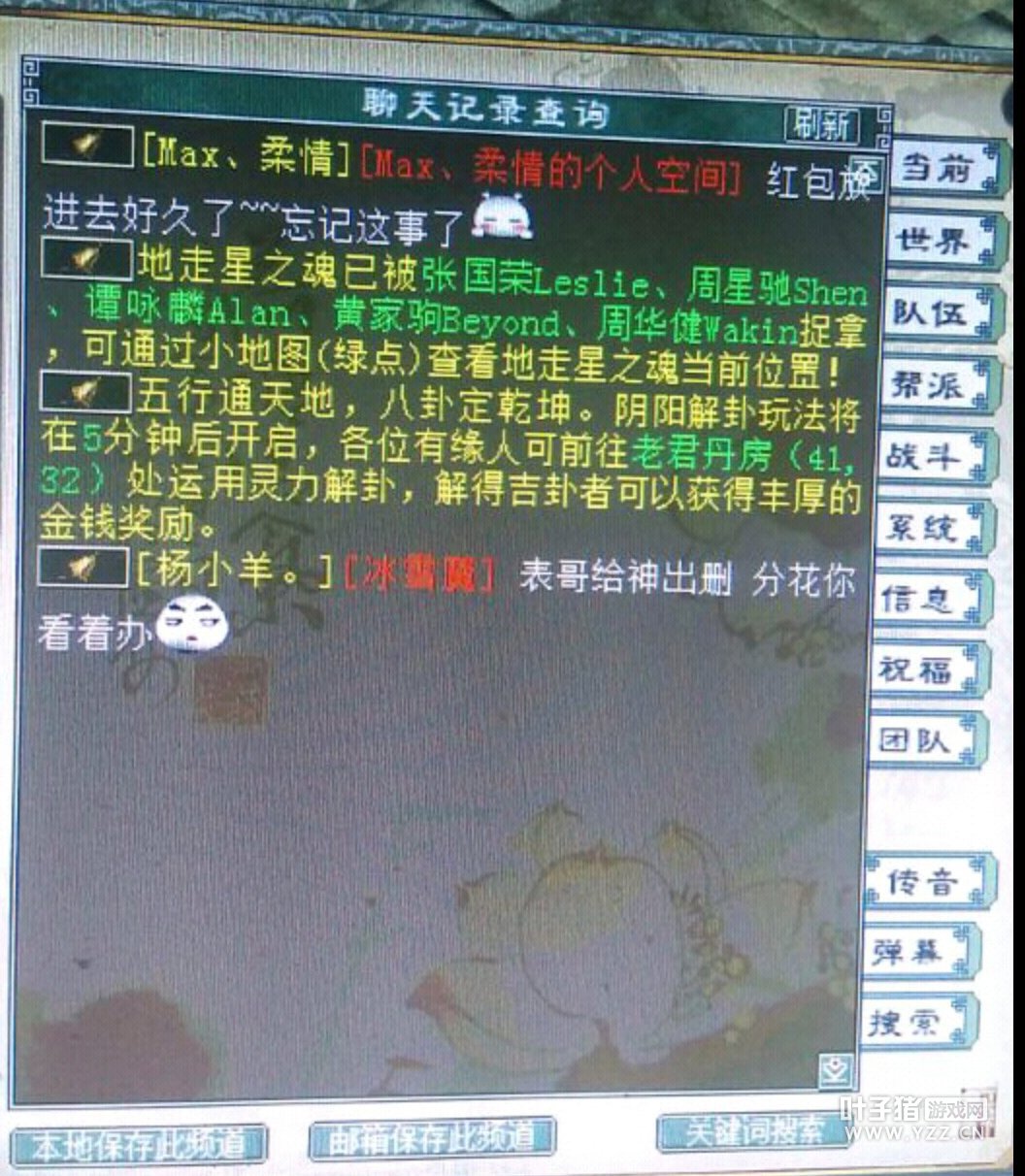Tap the scroll-down arrow of chat log

[x=836, y=1071]
